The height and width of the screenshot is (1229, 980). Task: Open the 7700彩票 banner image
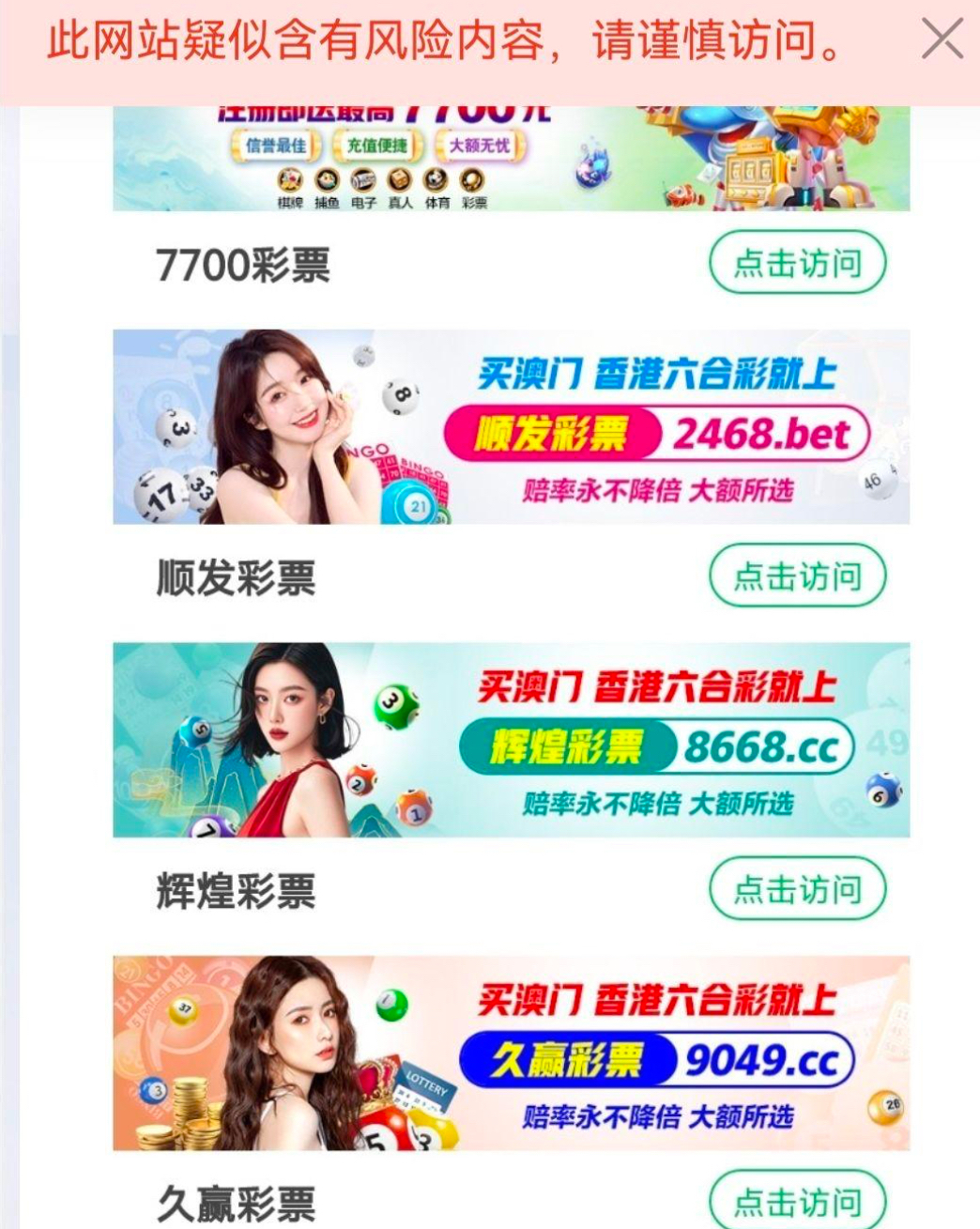(511, 160)
